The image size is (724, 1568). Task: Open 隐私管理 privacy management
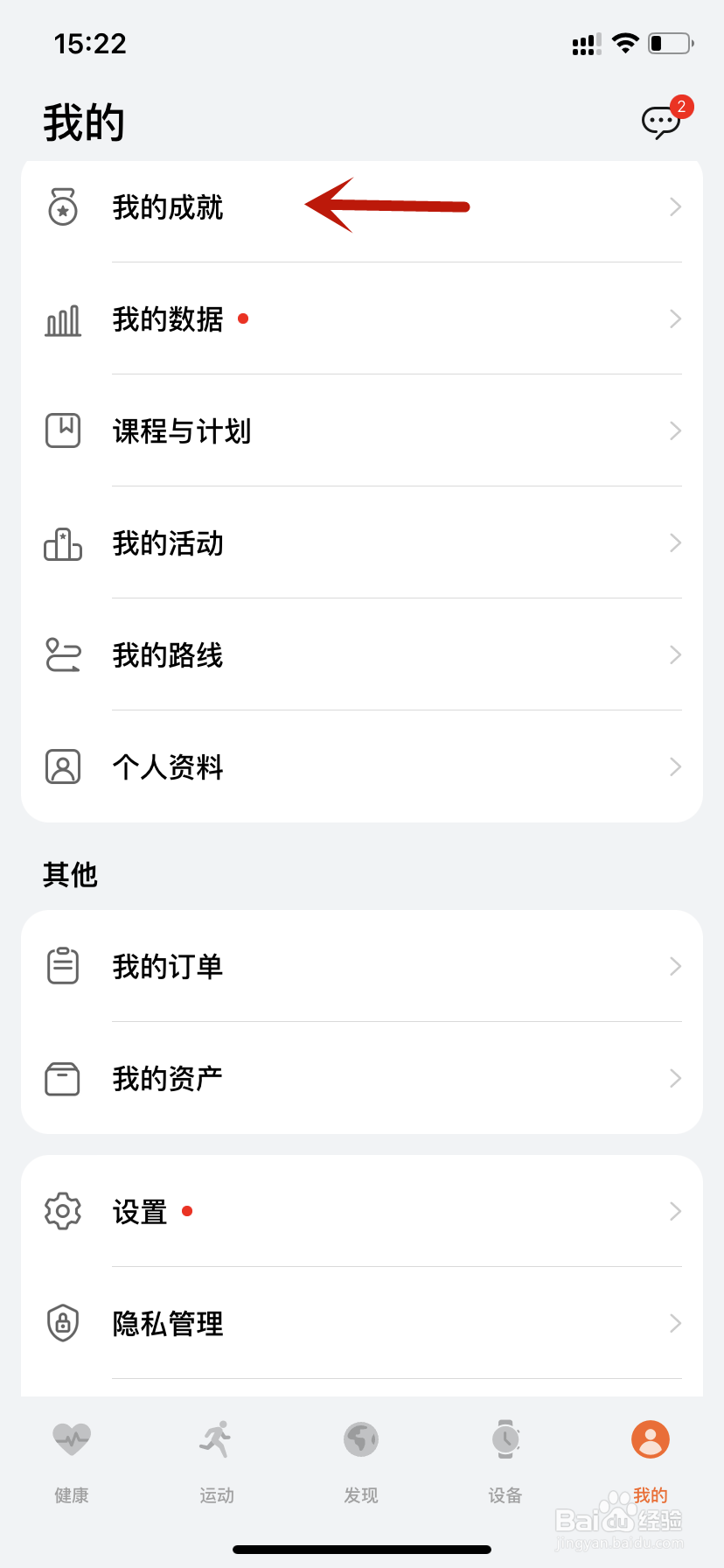362,1324
